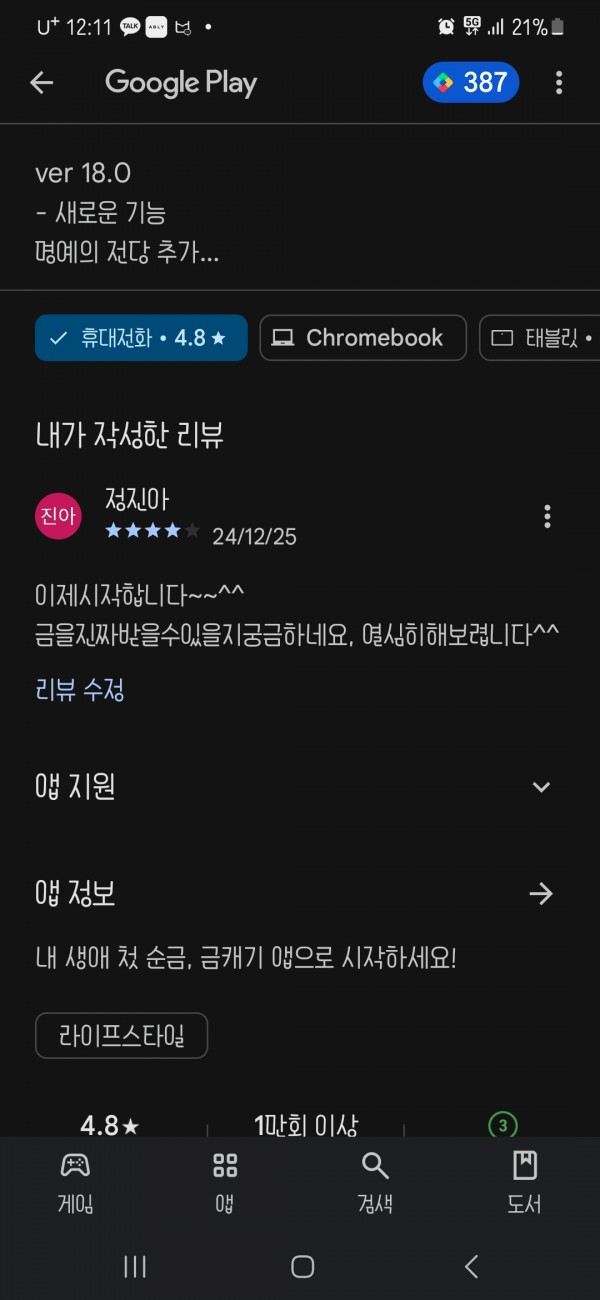Open the Play Points badge showing 387
This screenshot has height=1300, width=600.
[471, 82]
